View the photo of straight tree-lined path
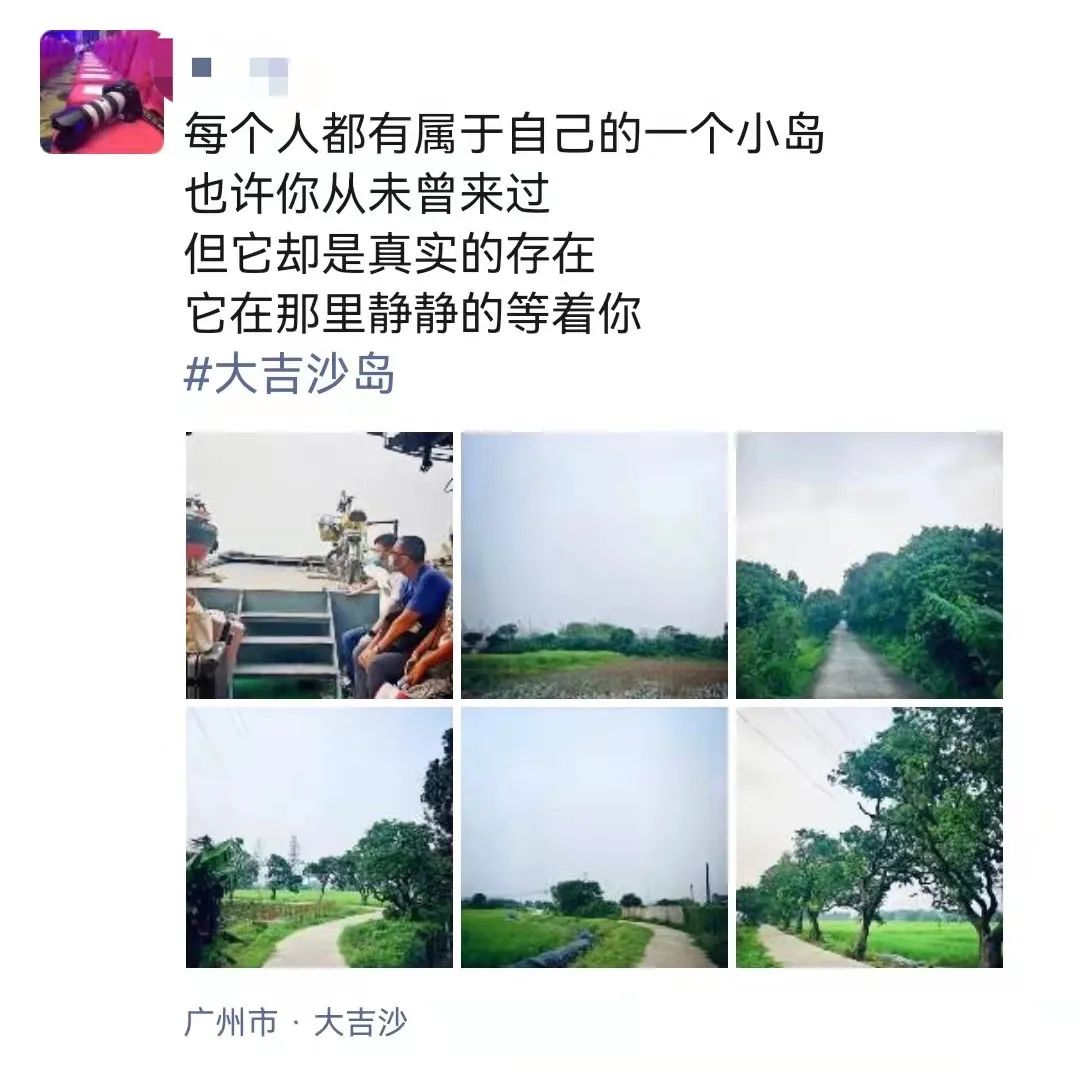The height and width of the screenshot is (1075, 1080). pyautogui.click(x=869, y=565)
